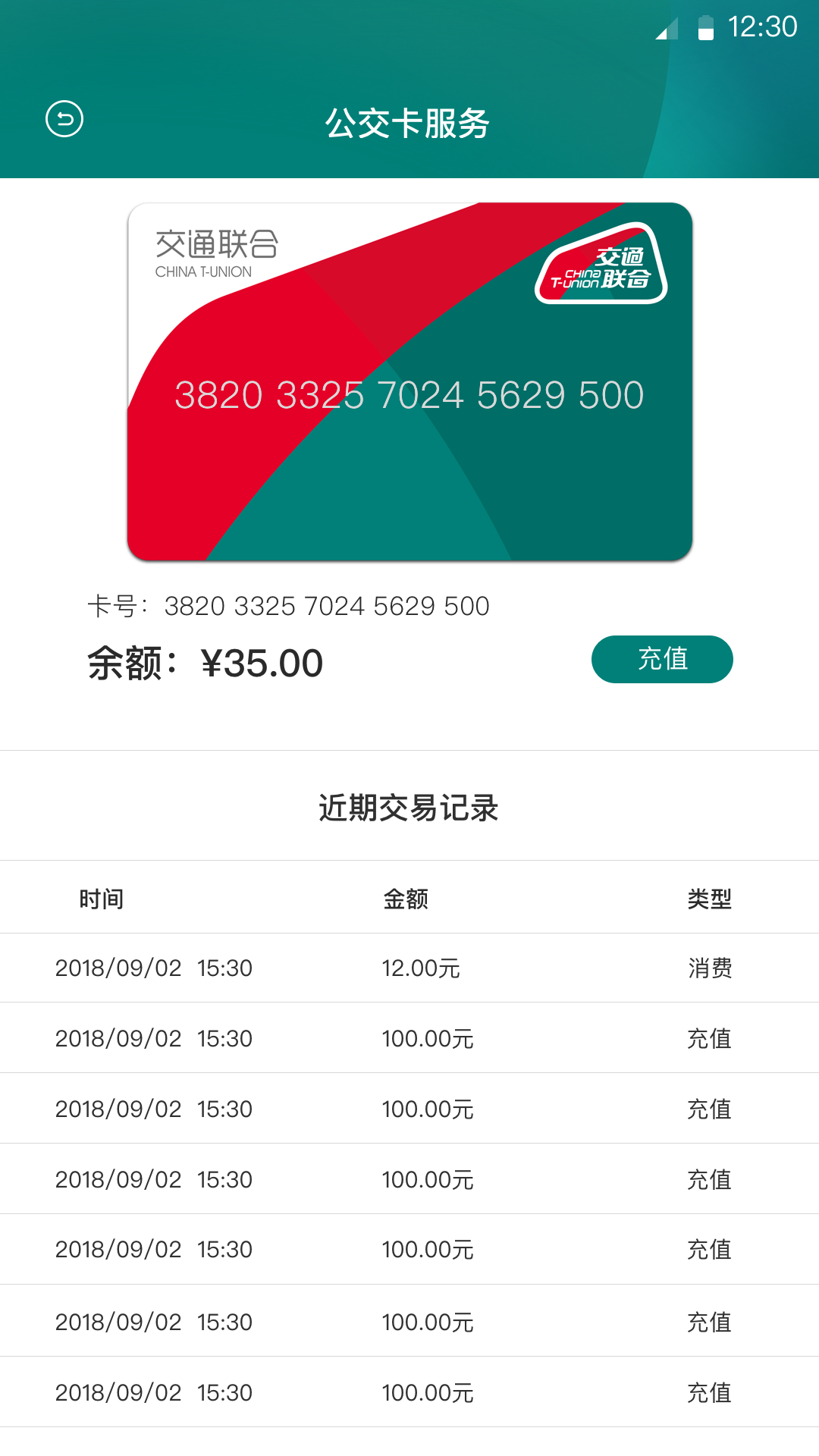Click the 公交卡服务 title
The width and height of the screenshot is (819, 1456).
click(409, 121)
